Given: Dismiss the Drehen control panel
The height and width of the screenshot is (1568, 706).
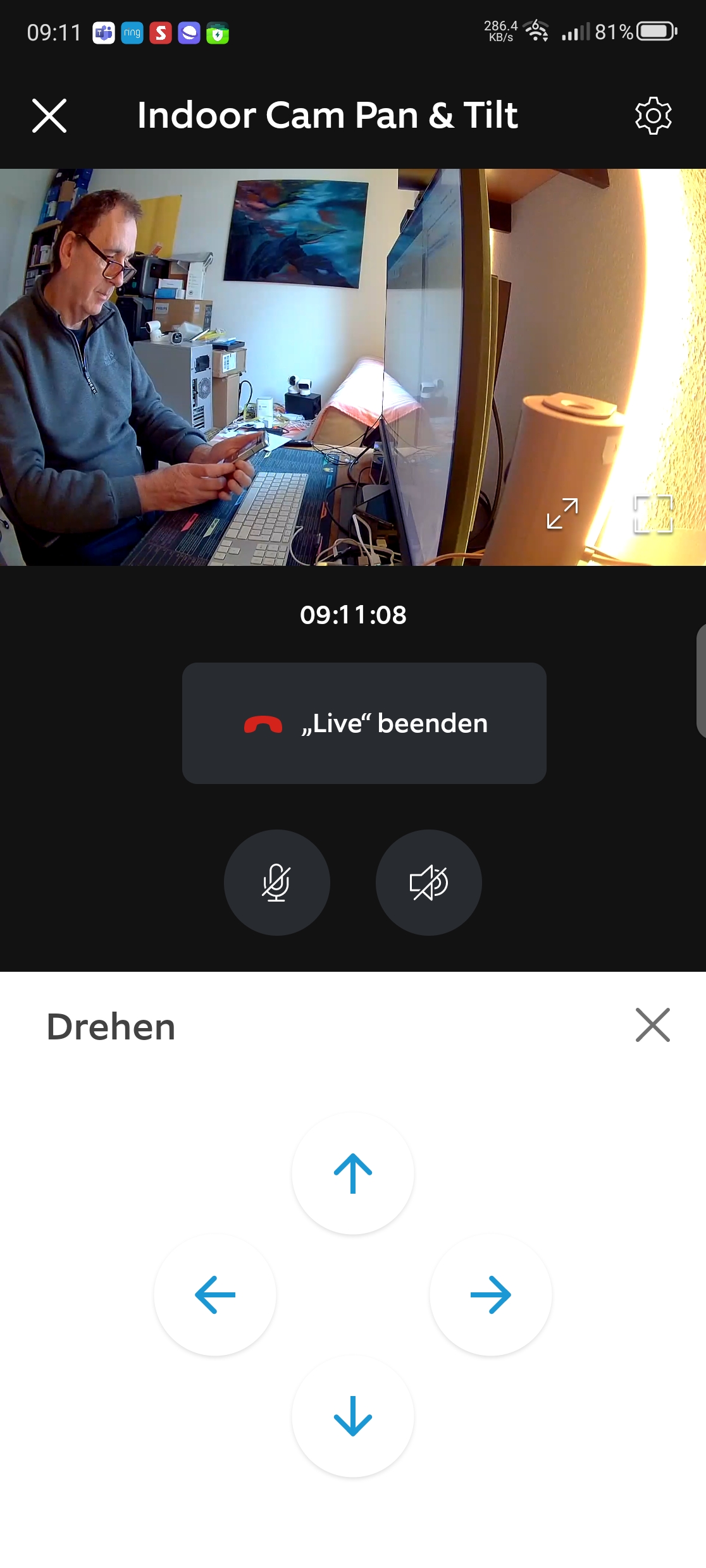Looking at the screenshot, I should pyautogui.click(x=652, y=1025).
